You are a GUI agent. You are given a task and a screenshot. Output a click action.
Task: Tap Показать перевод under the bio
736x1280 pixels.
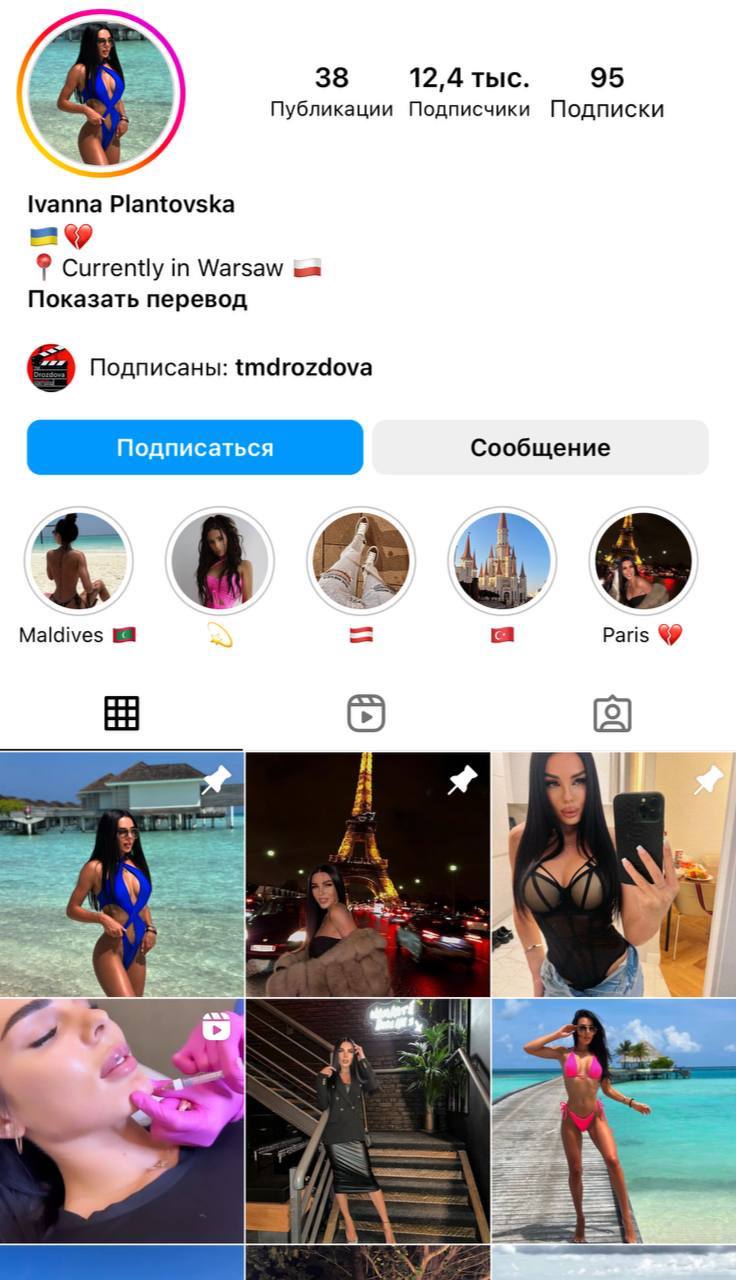pos(137,299)
